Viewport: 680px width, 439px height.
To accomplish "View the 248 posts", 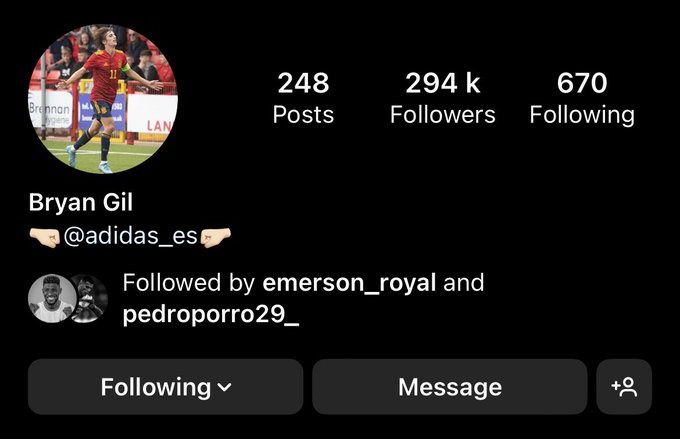I will (303, 97).
